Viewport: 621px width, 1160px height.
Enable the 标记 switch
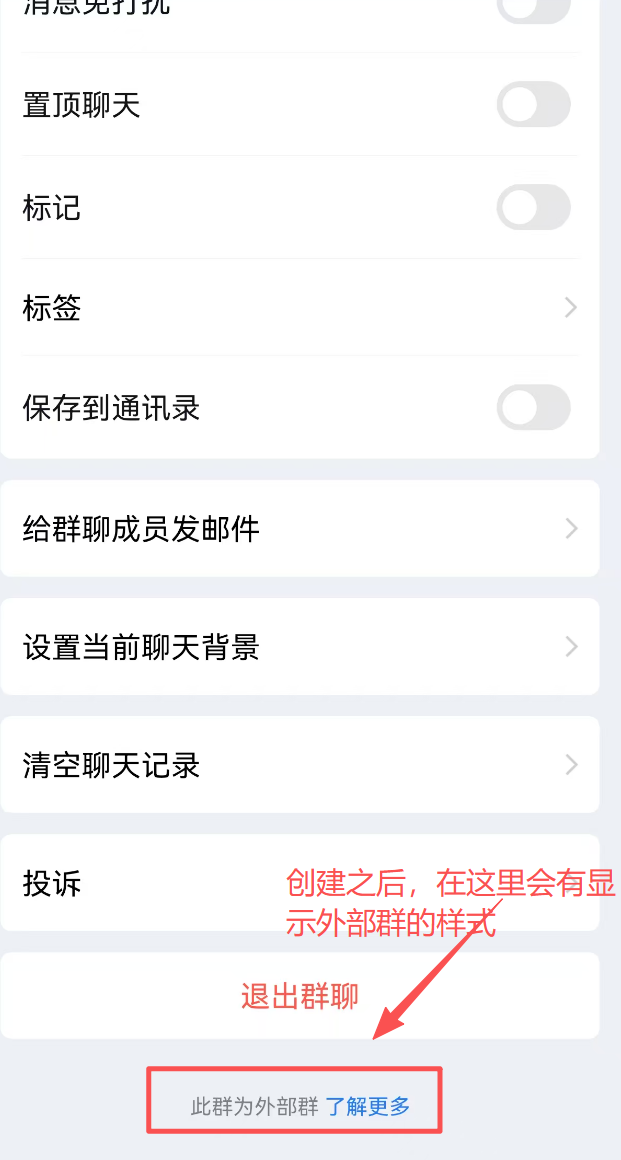[533, 207]
